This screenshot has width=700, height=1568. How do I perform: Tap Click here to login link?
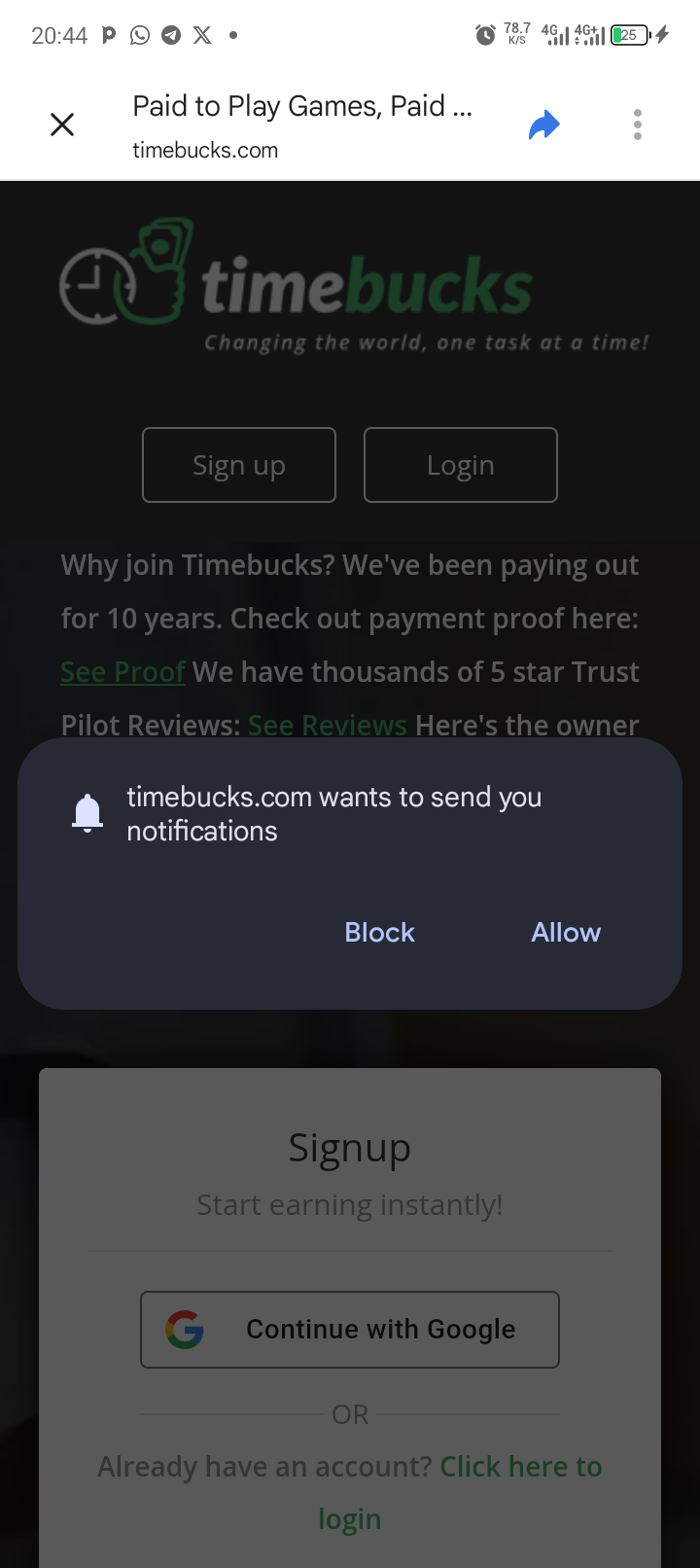(521, 1467)
